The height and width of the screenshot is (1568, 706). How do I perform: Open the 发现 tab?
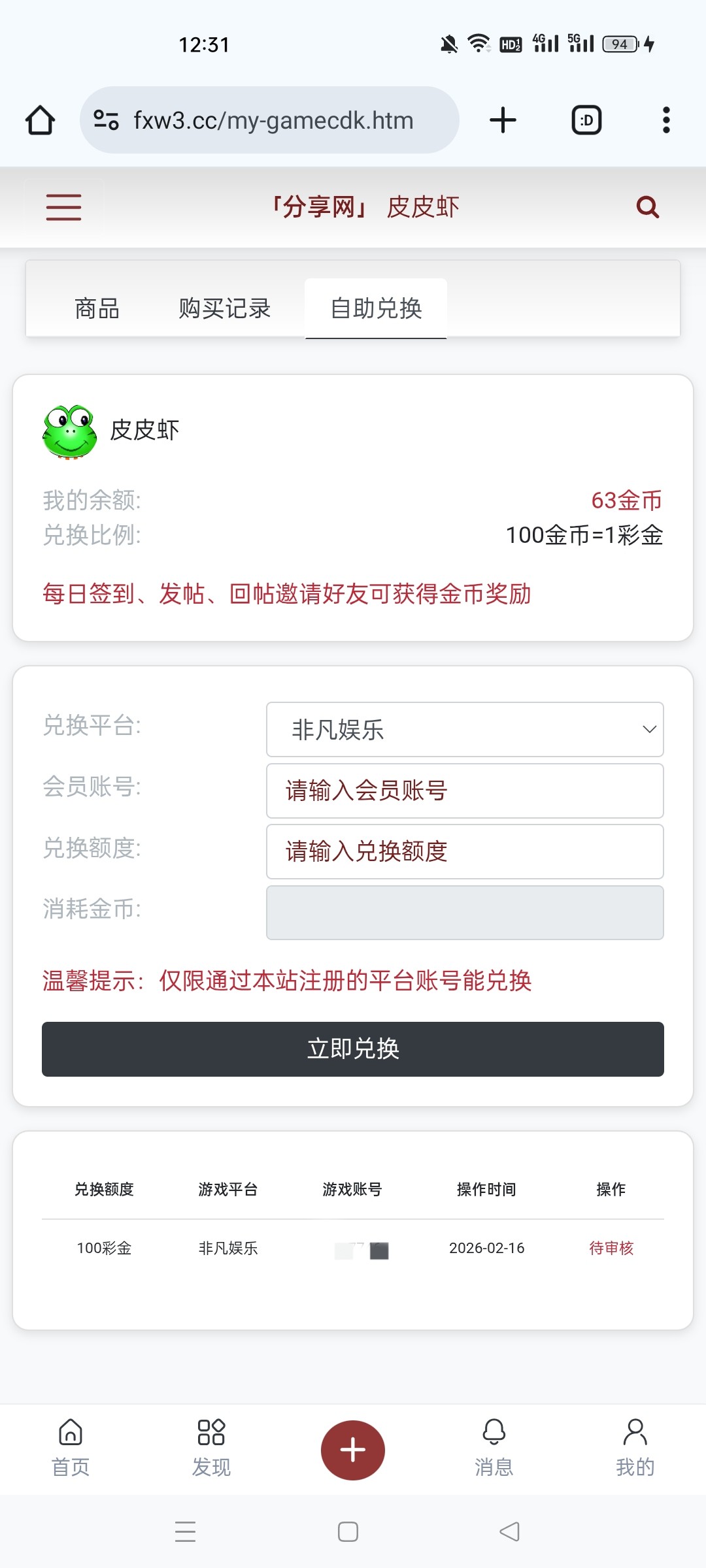tap(211, 1448)
